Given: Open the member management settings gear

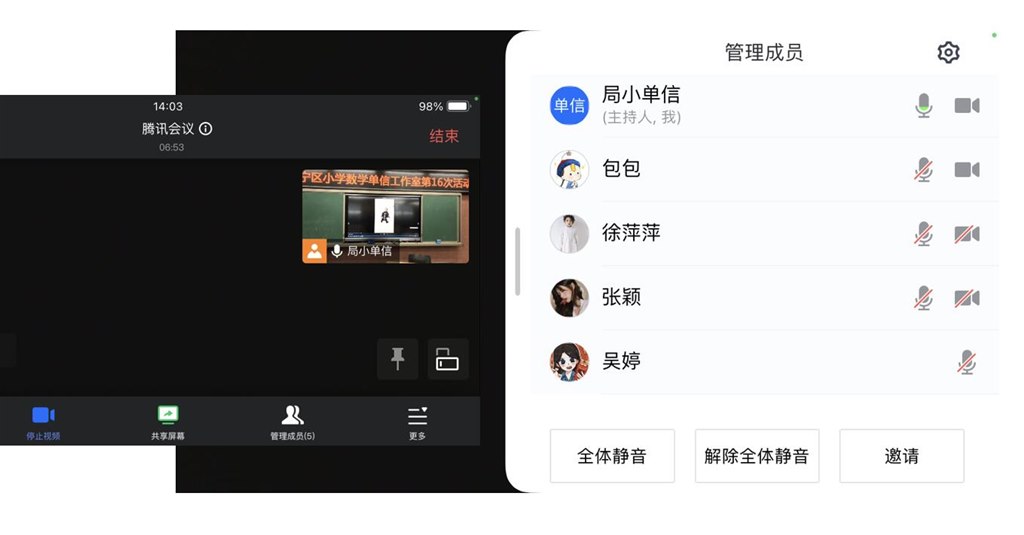Looking at the screenshot, I should click(x=948, y=53).
